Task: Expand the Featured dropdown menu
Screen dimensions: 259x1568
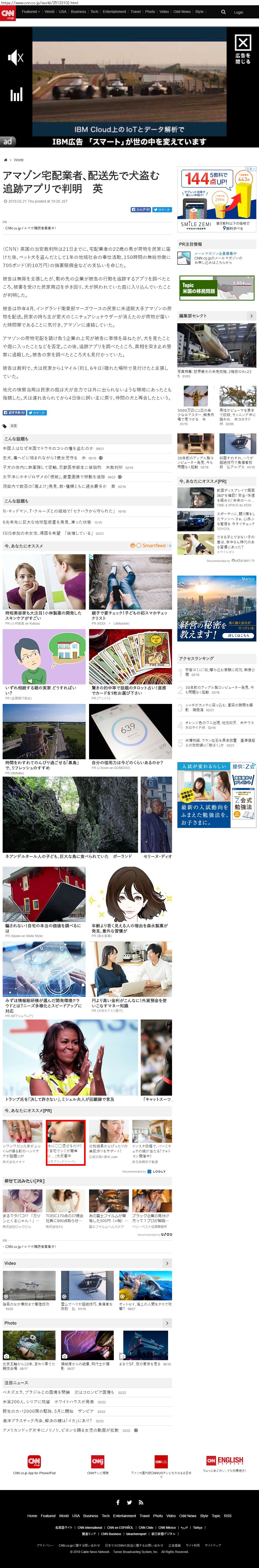Action: (x=31, y=12)
